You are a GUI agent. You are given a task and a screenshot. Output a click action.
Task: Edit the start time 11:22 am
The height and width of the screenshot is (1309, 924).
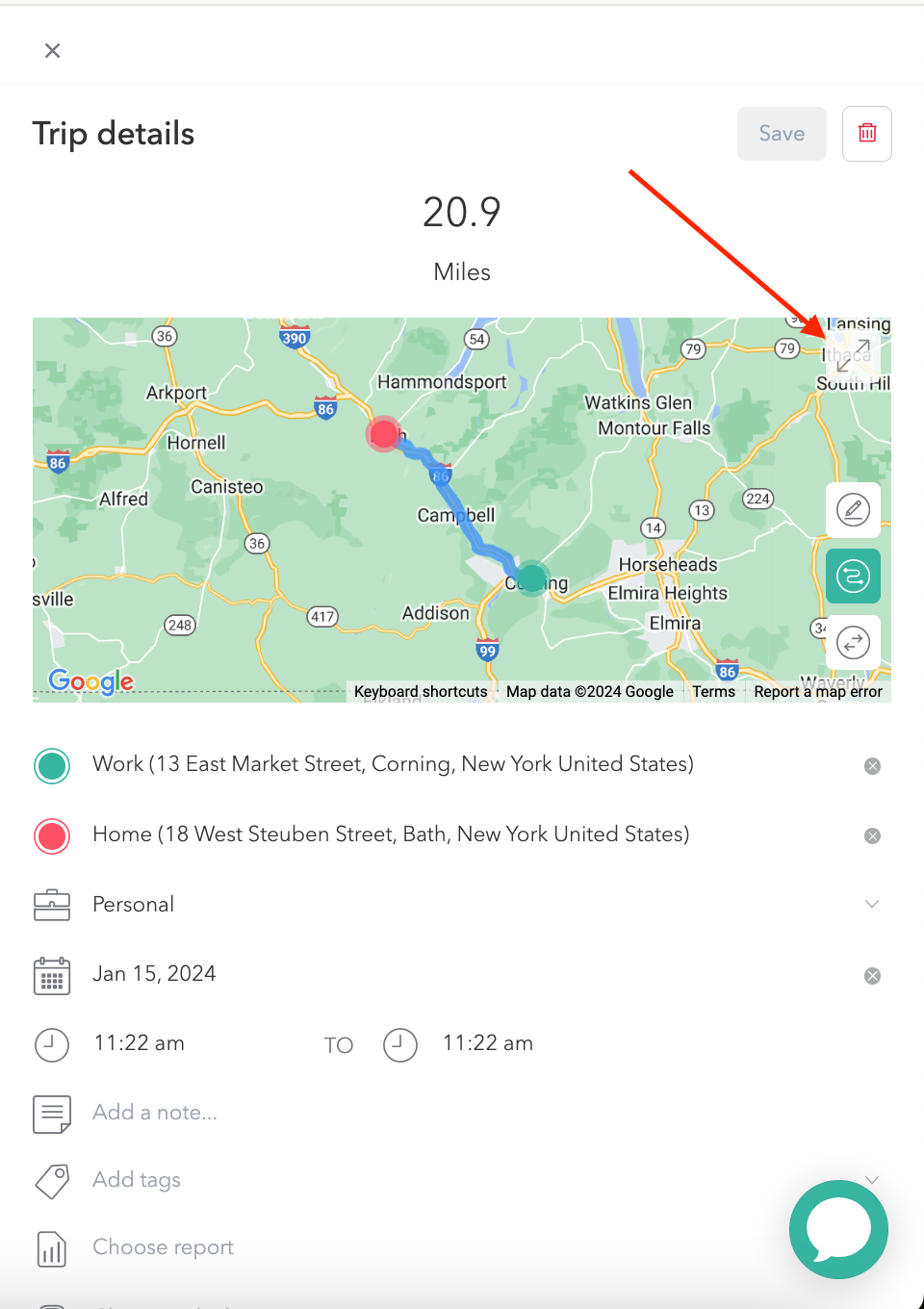140,1043
